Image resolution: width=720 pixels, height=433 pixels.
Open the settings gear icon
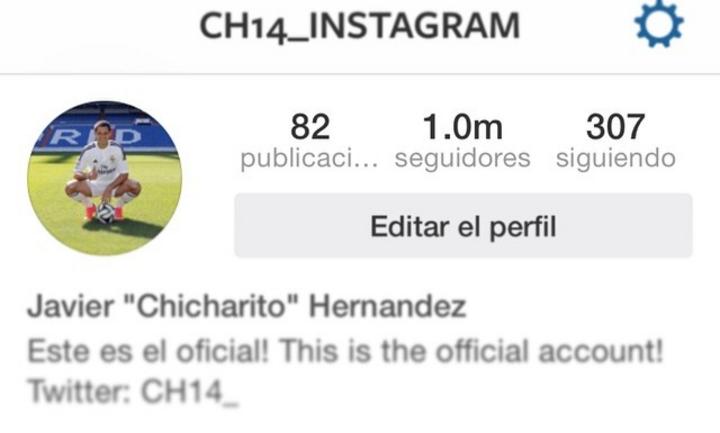pyautogui.click(x=660, y=24)
